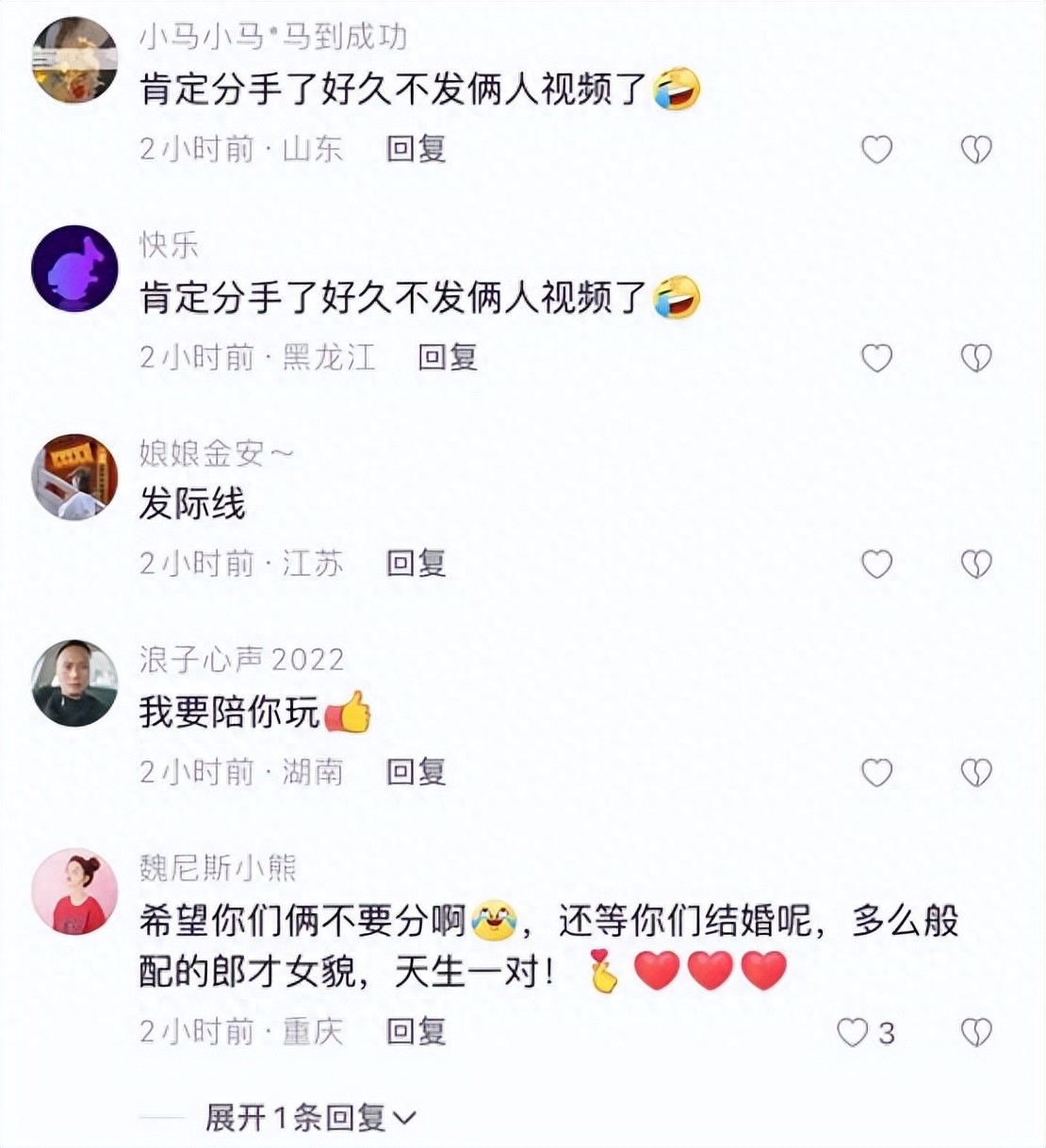Reply to 快乐's comment

(448, 357)
